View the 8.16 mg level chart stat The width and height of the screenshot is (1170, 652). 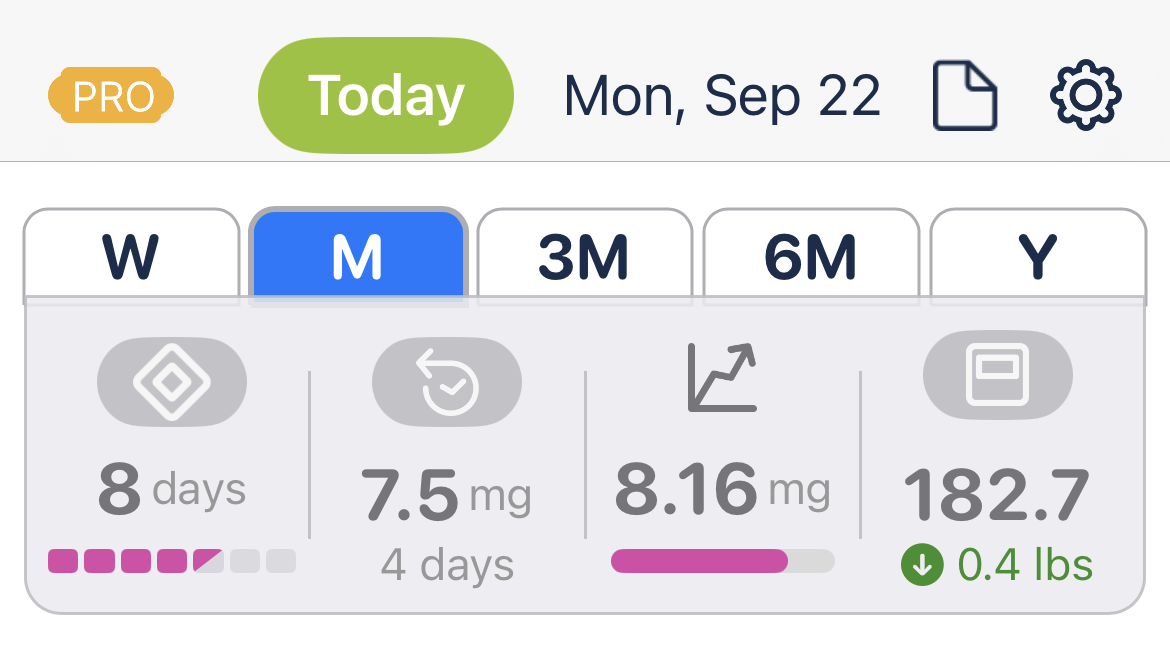722,460
